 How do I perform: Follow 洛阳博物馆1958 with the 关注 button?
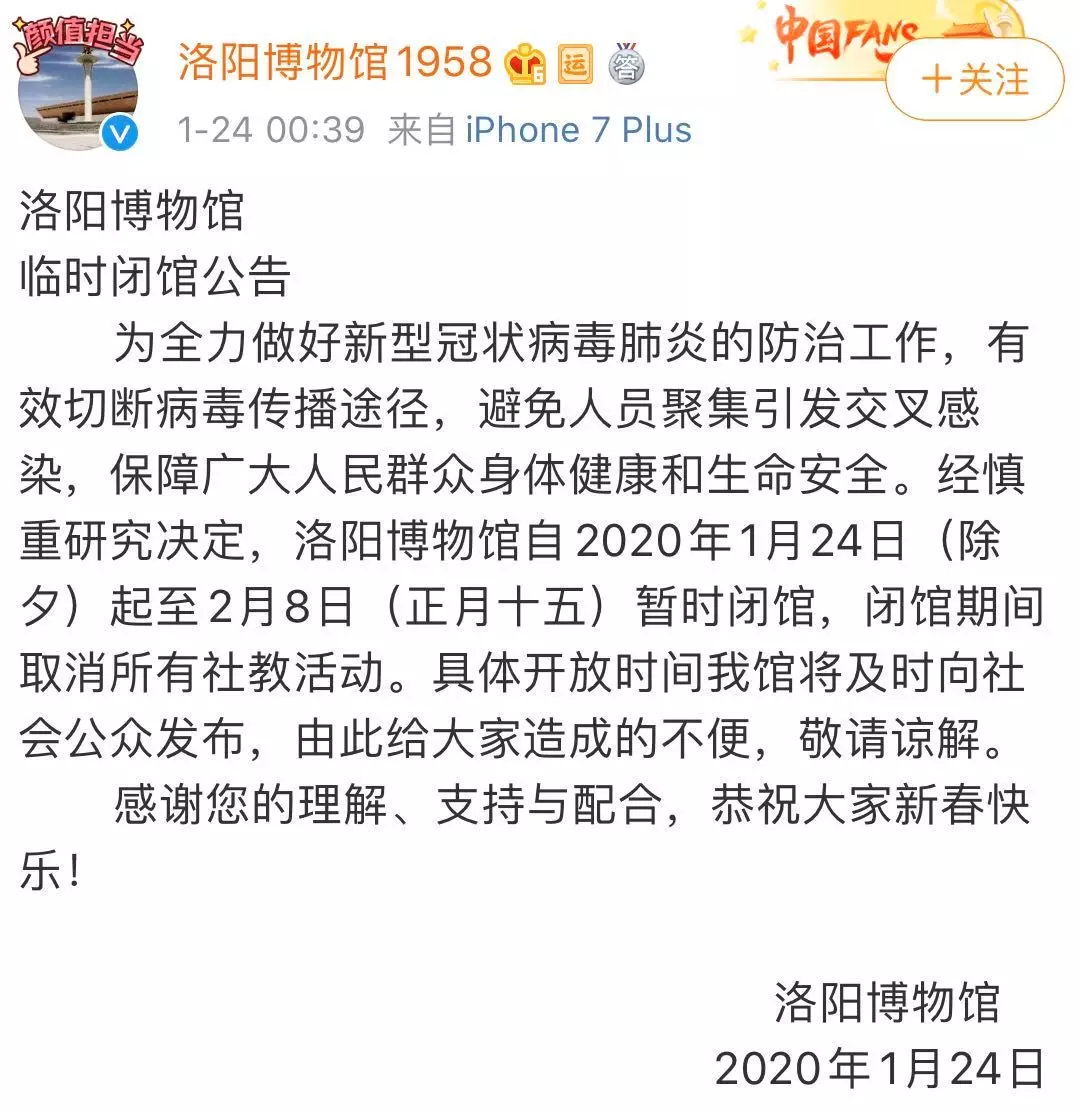(975, 80)
